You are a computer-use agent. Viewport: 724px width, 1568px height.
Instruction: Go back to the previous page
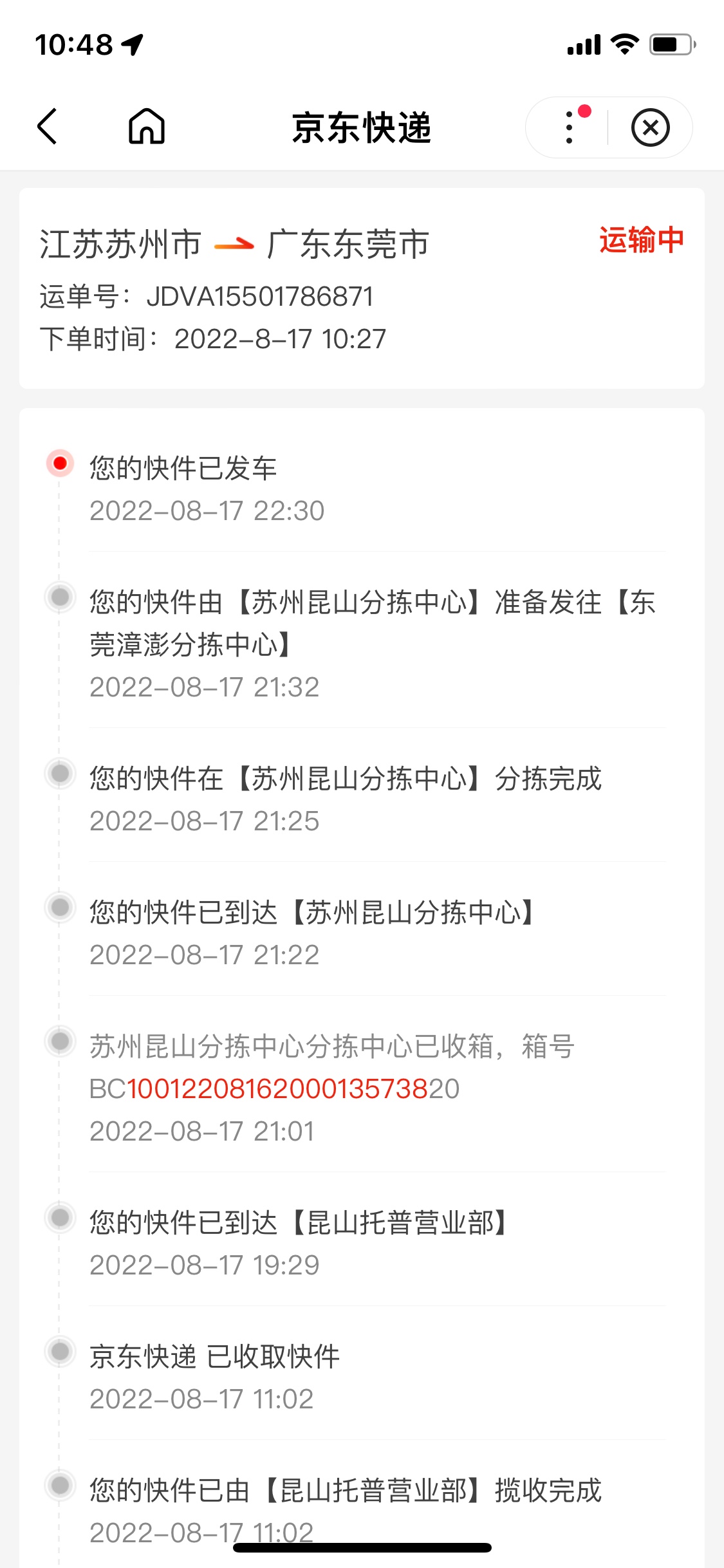pos(48,126)
